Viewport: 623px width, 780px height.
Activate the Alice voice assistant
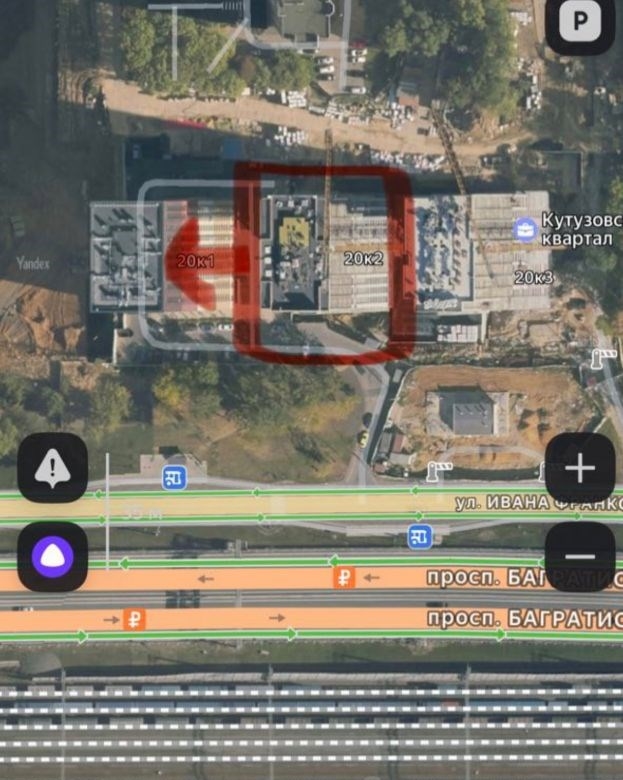coord(52,557)
